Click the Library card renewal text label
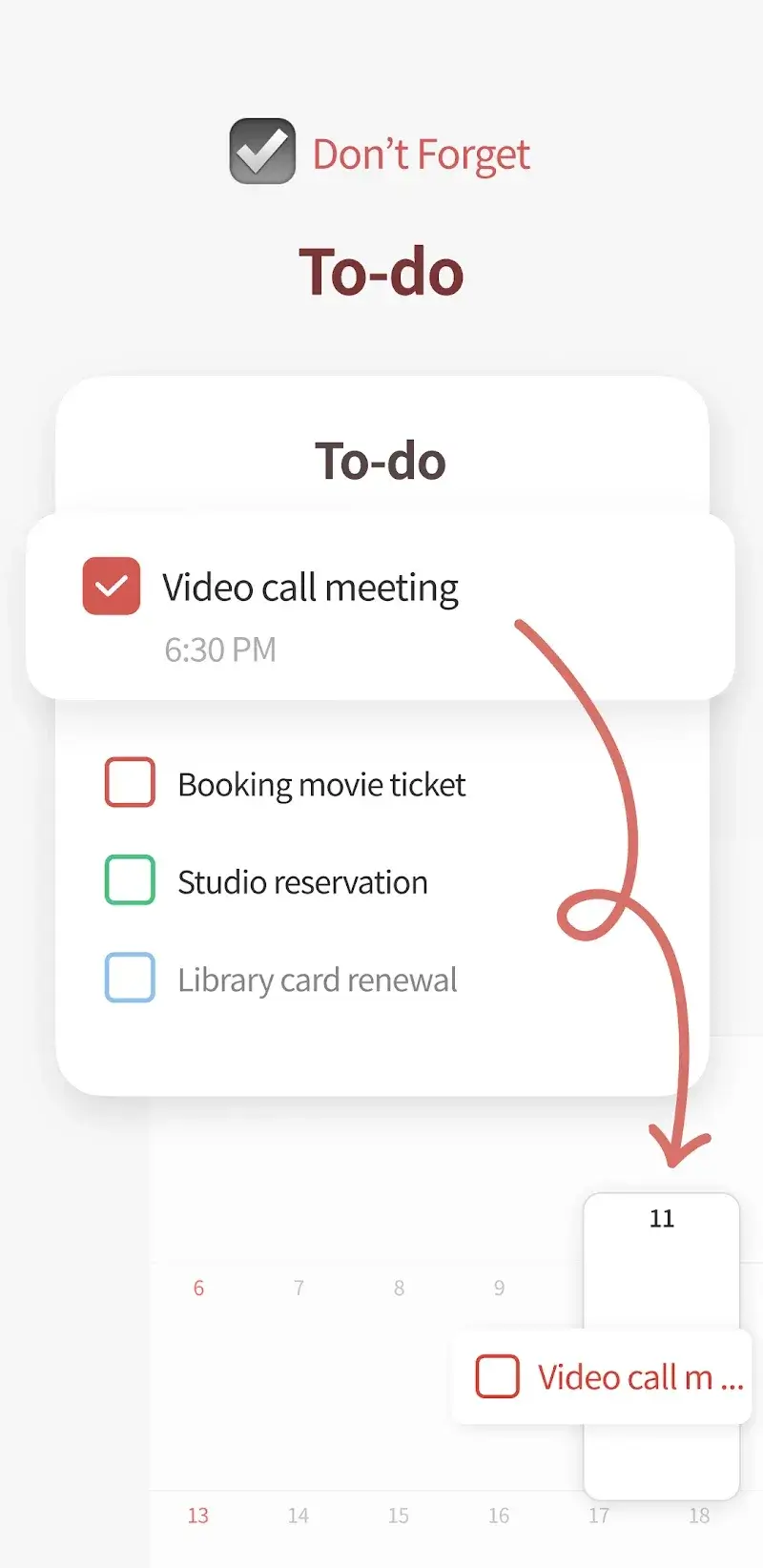Screen dimensions: 763x1568 click(318, 979)
